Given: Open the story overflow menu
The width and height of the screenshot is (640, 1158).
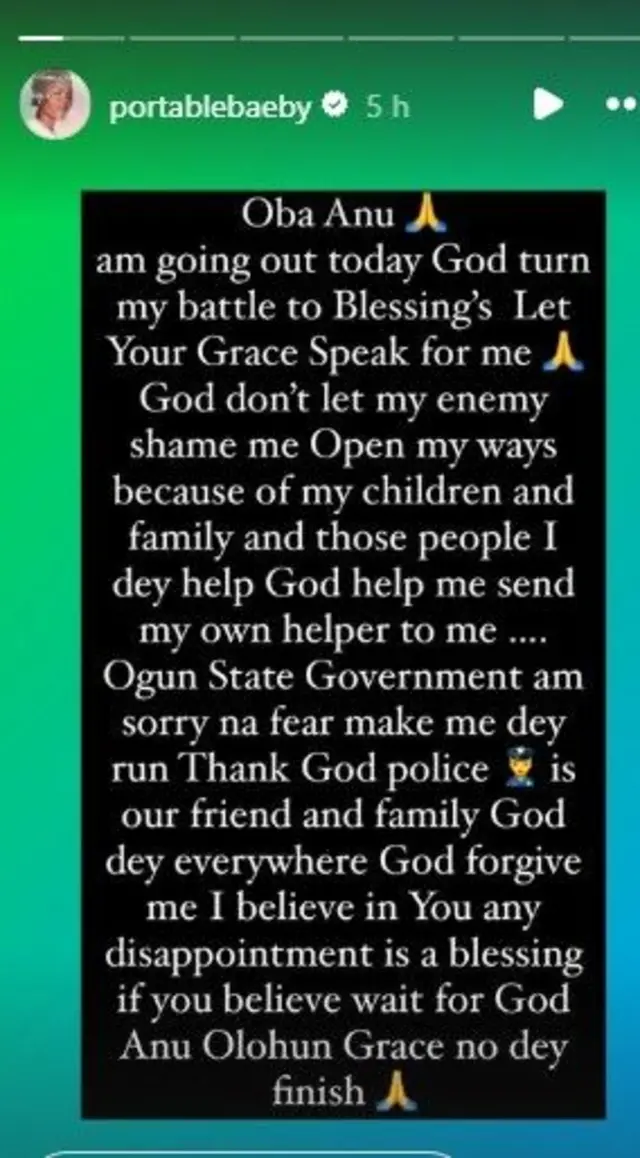Looking at the screenshot, I should (620, 104).
